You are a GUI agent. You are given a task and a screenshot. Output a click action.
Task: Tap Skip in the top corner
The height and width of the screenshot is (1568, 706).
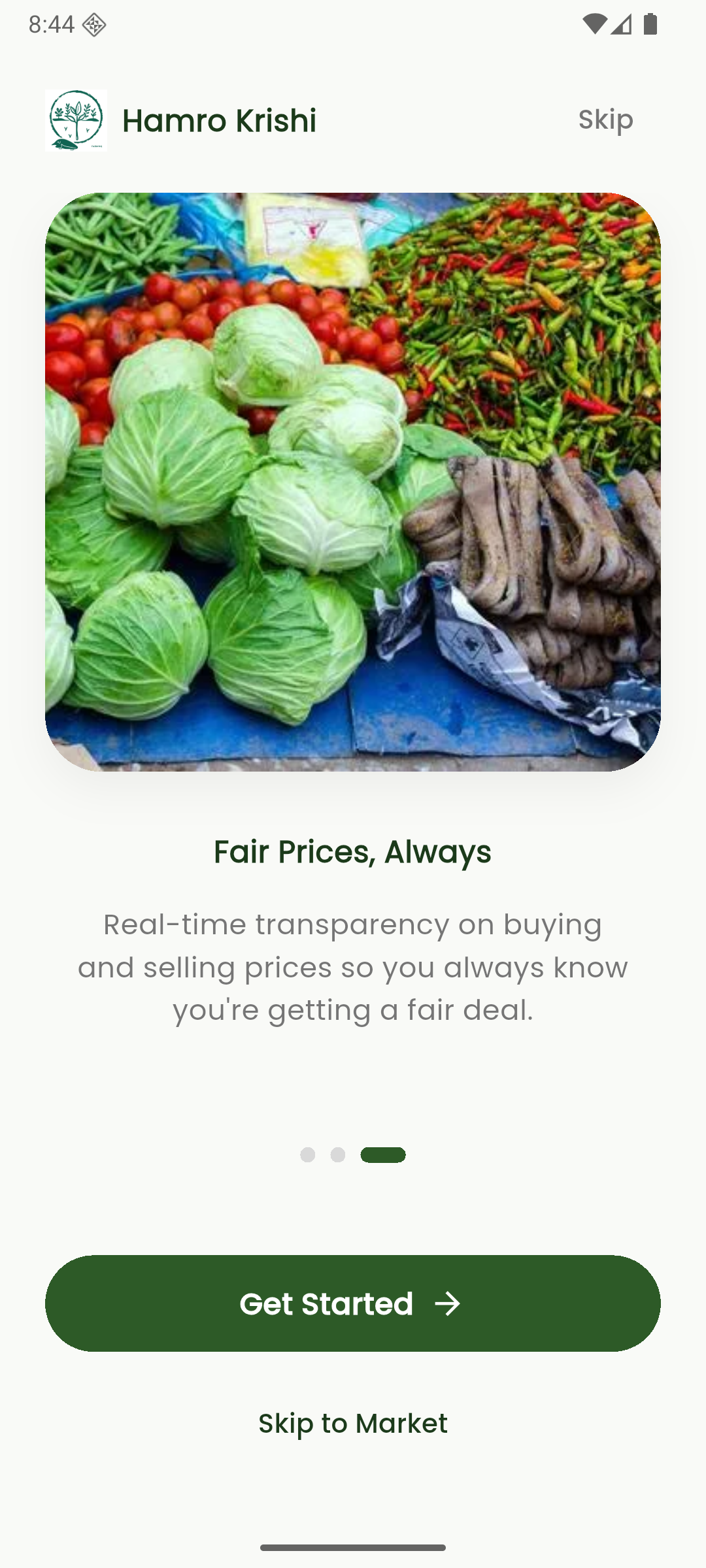point(605,120)
